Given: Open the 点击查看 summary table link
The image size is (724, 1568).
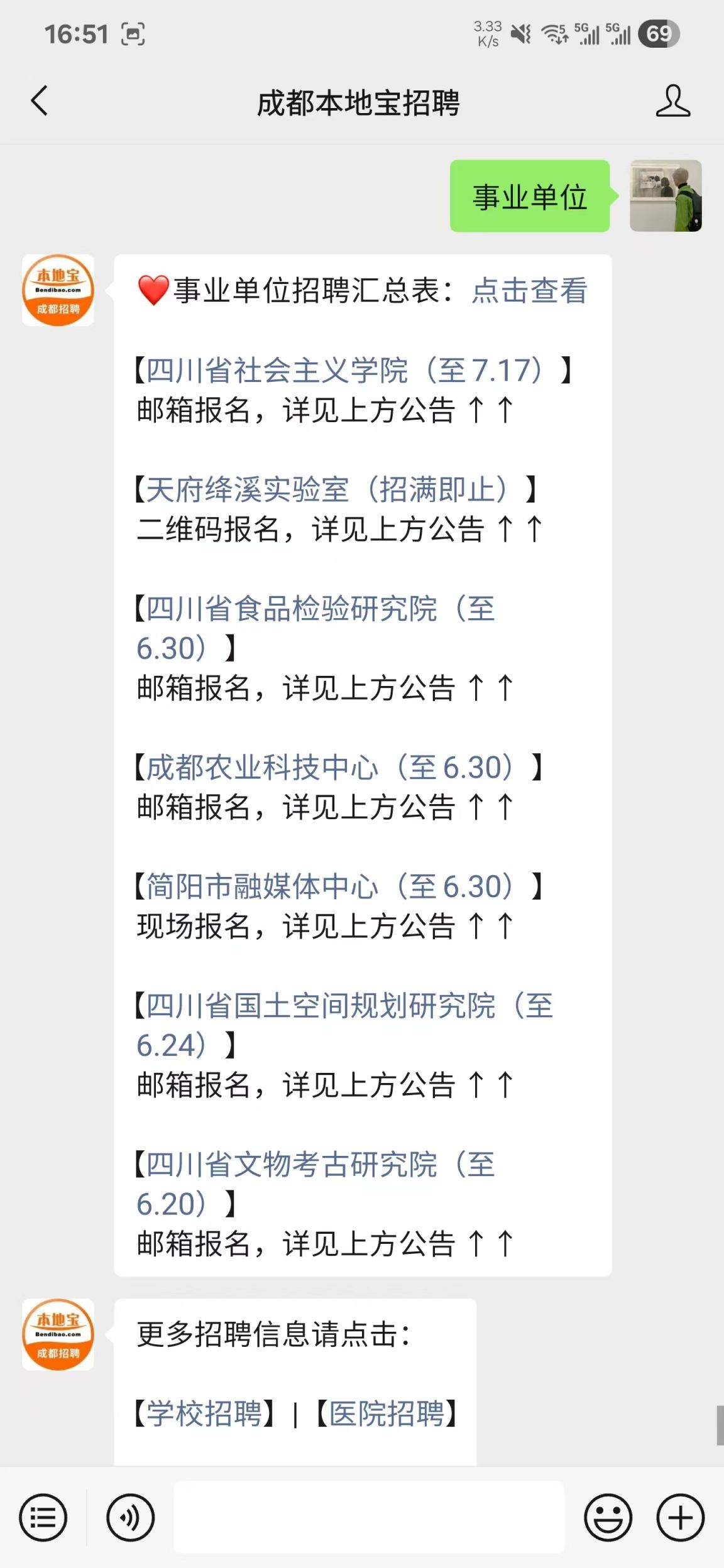Looking at the screenshot, I should tap(530, 291).
